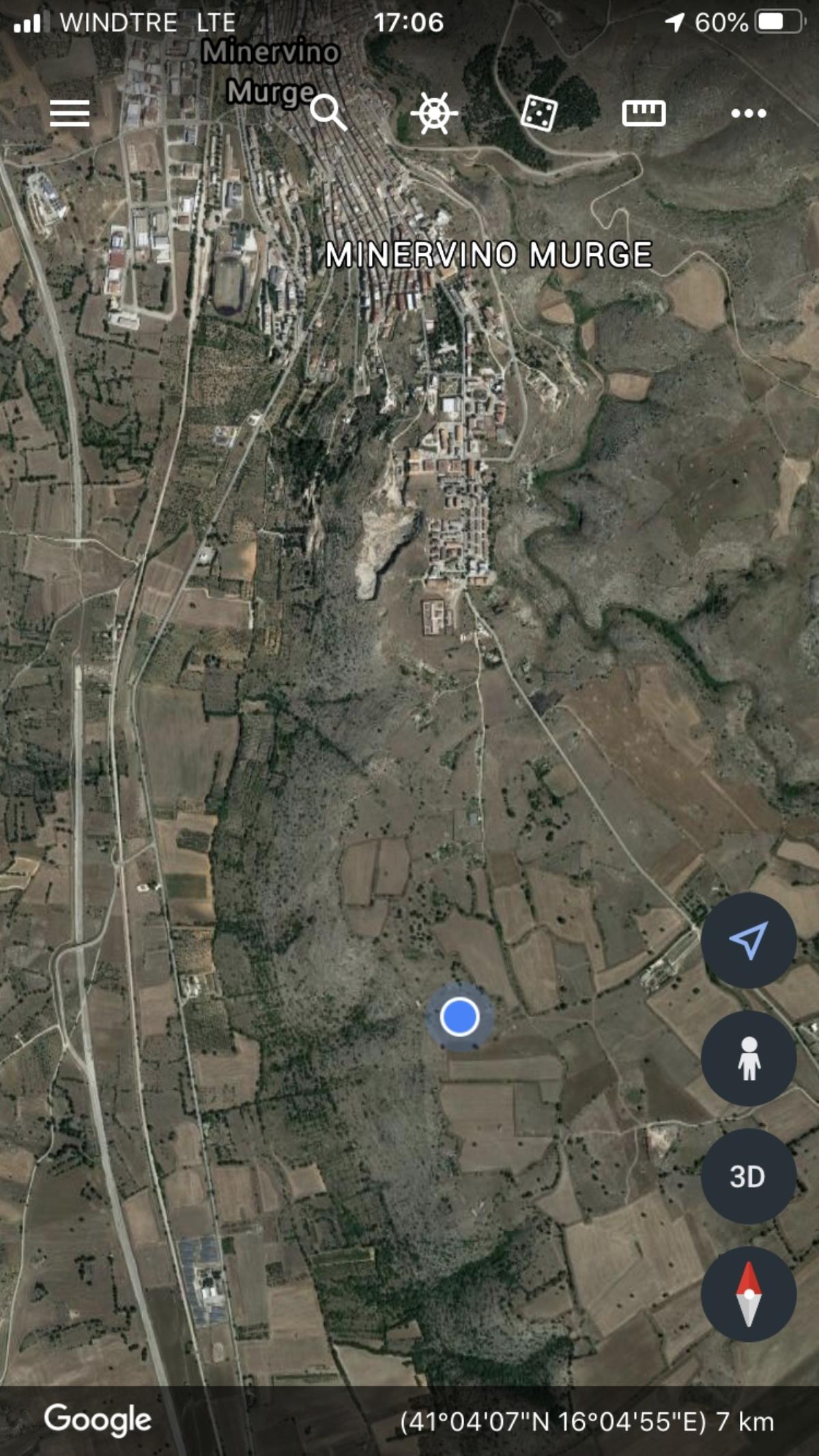The height and width of the screenshot is (1456, 819).
Task: Tap the I'm Feeling Lucky dice
Action: click(539, 113)
